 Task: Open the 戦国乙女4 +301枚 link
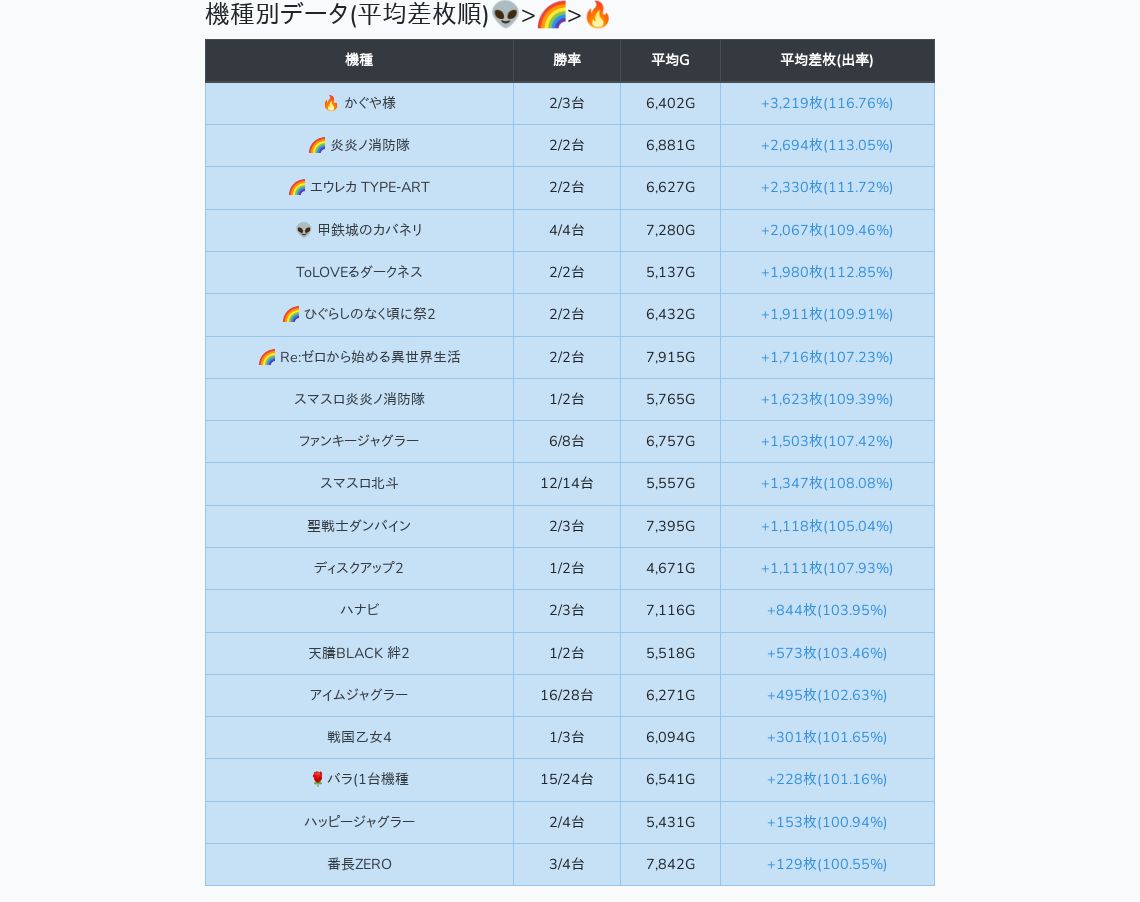click(826, 737)
